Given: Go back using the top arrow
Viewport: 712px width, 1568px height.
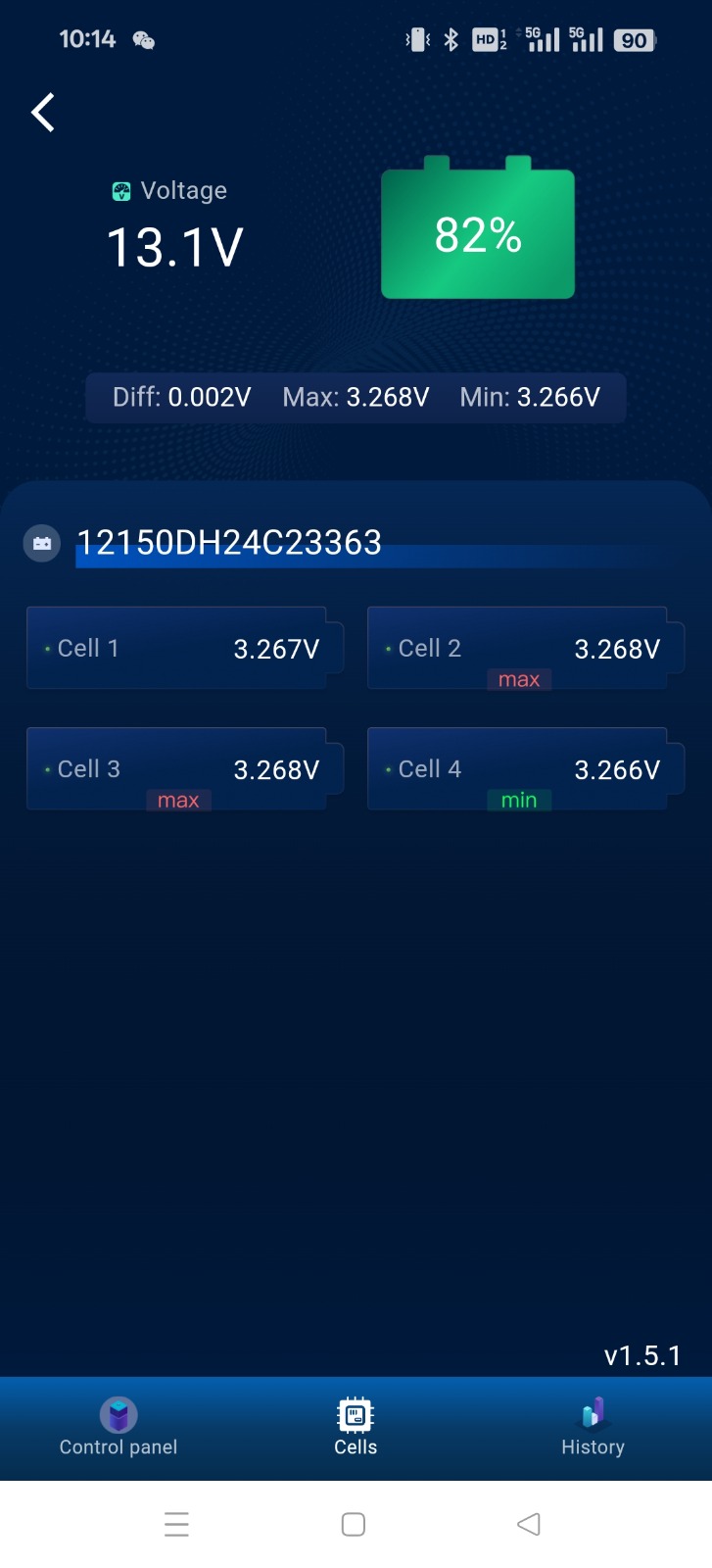Looking at the screenshot, I should pos(43,113).
